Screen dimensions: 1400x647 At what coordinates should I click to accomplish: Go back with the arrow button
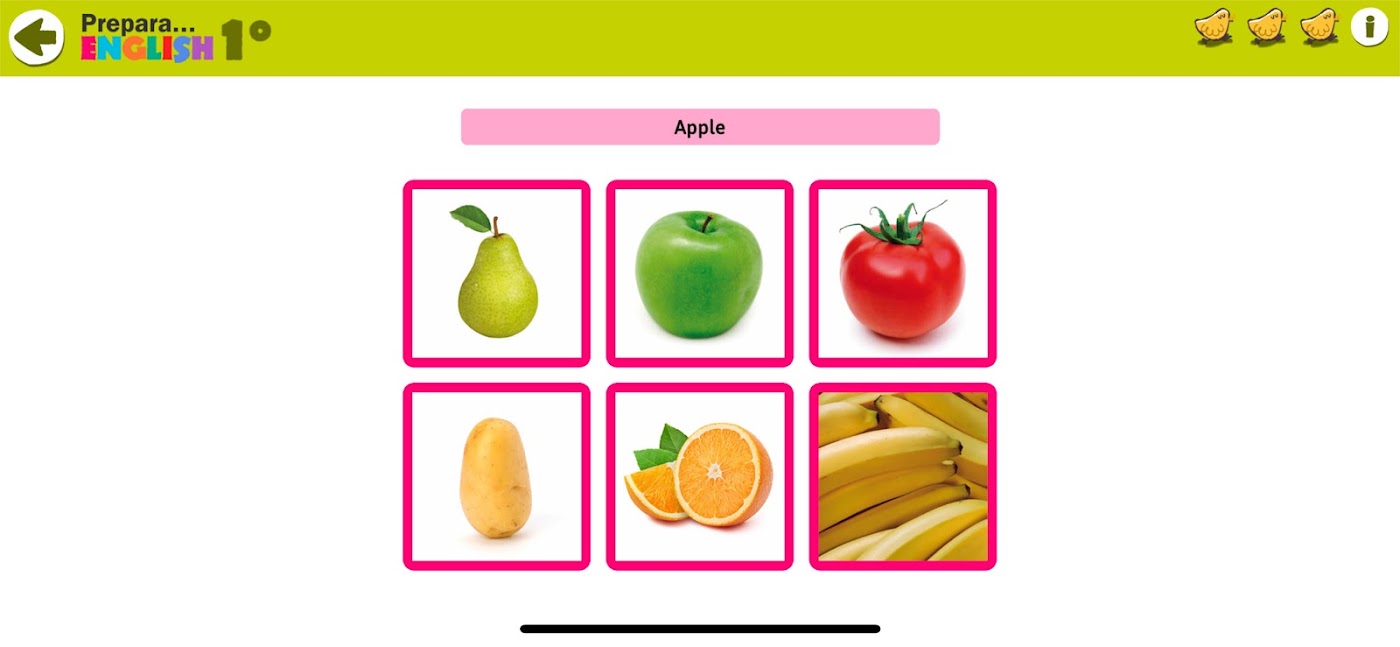(x=37, y=37)
